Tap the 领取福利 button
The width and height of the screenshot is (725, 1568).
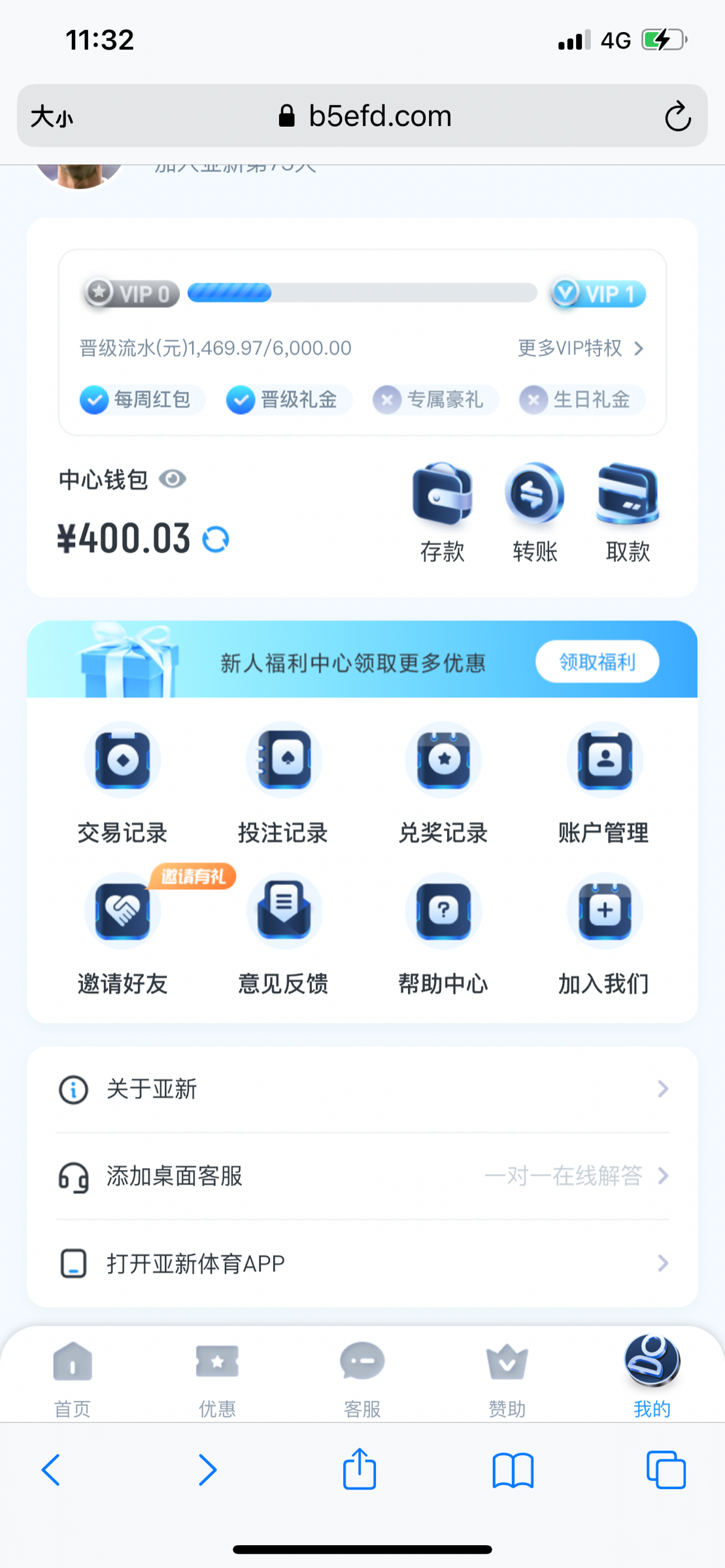tap(597, 662)
